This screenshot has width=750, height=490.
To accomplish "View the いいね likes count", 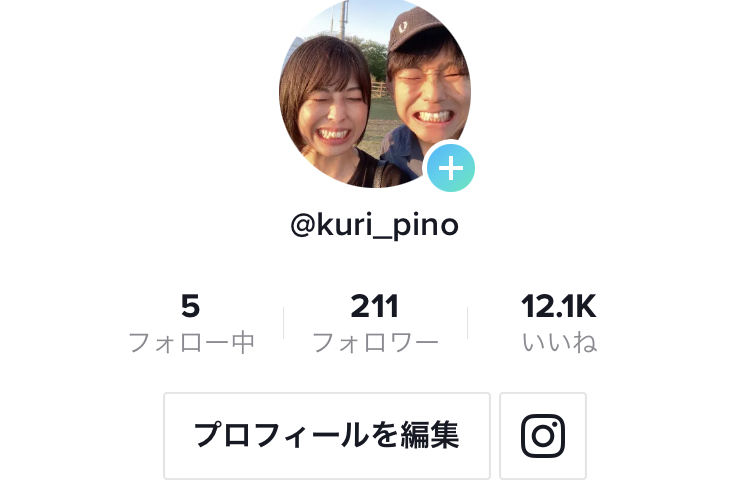I will (558, 323).
